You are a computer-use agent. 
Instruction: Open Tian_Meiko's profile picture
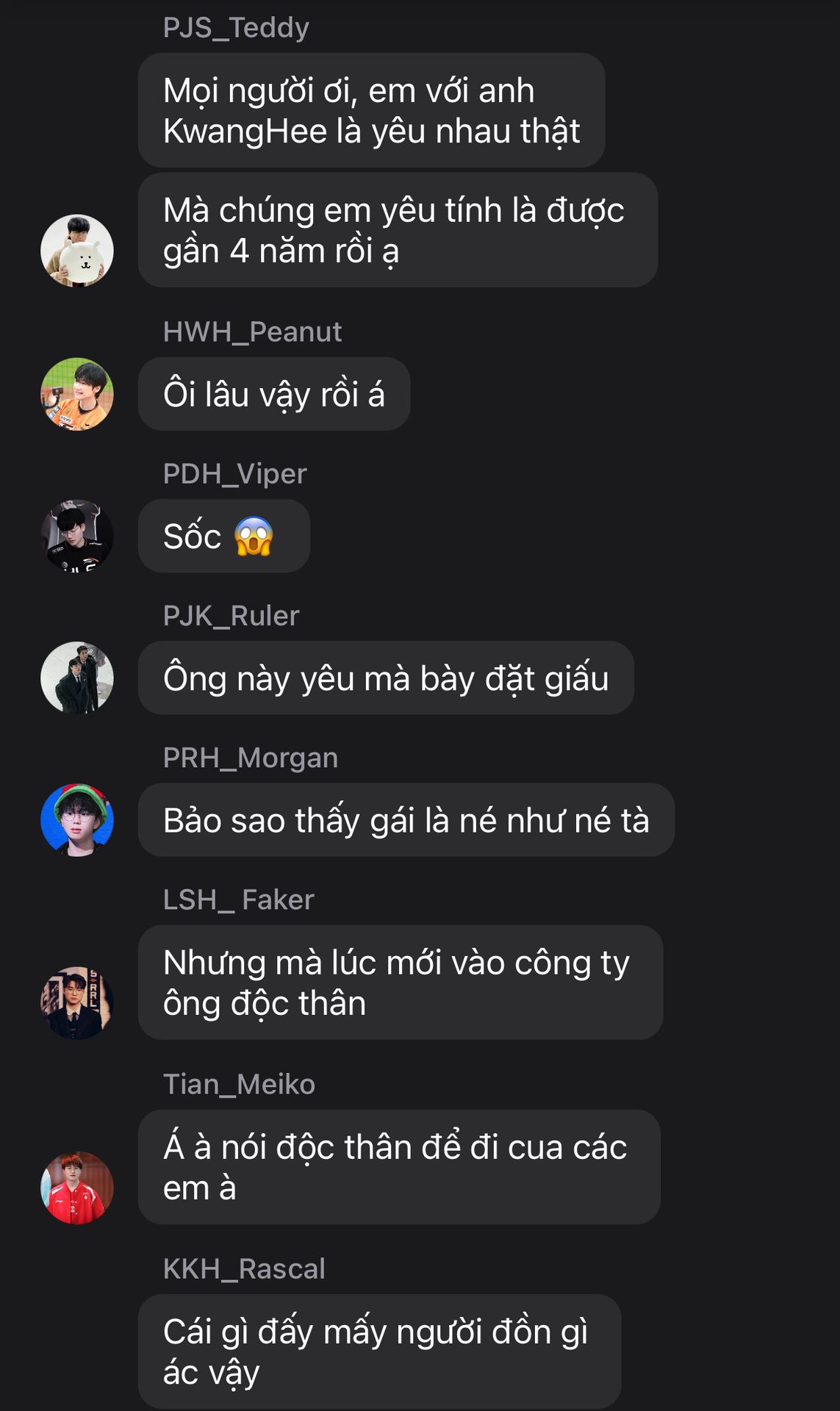pos(77,1187)
